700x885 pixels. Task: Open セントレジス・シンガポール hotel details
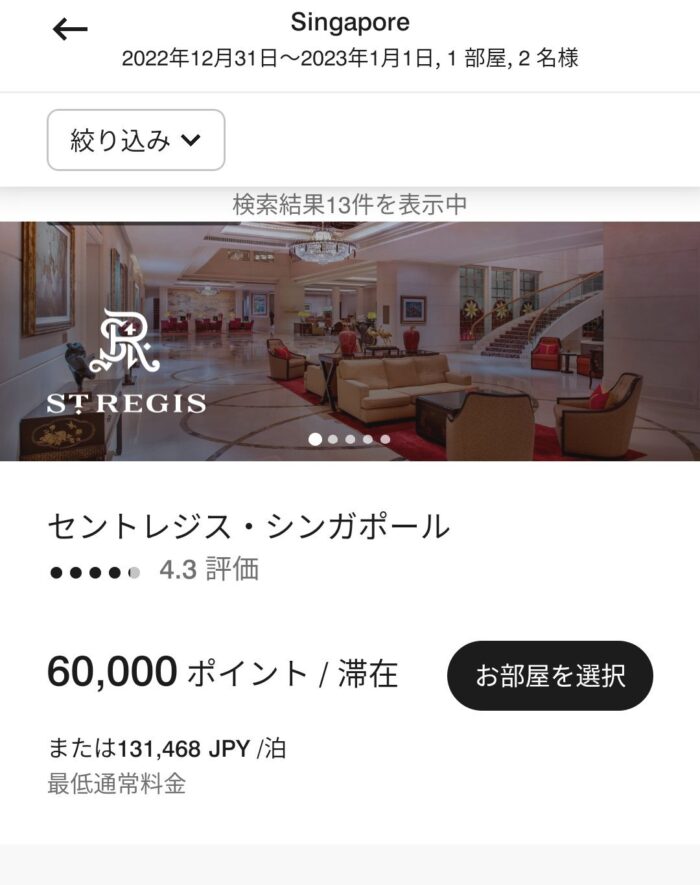pyautogui.click(x=249, y=526)
